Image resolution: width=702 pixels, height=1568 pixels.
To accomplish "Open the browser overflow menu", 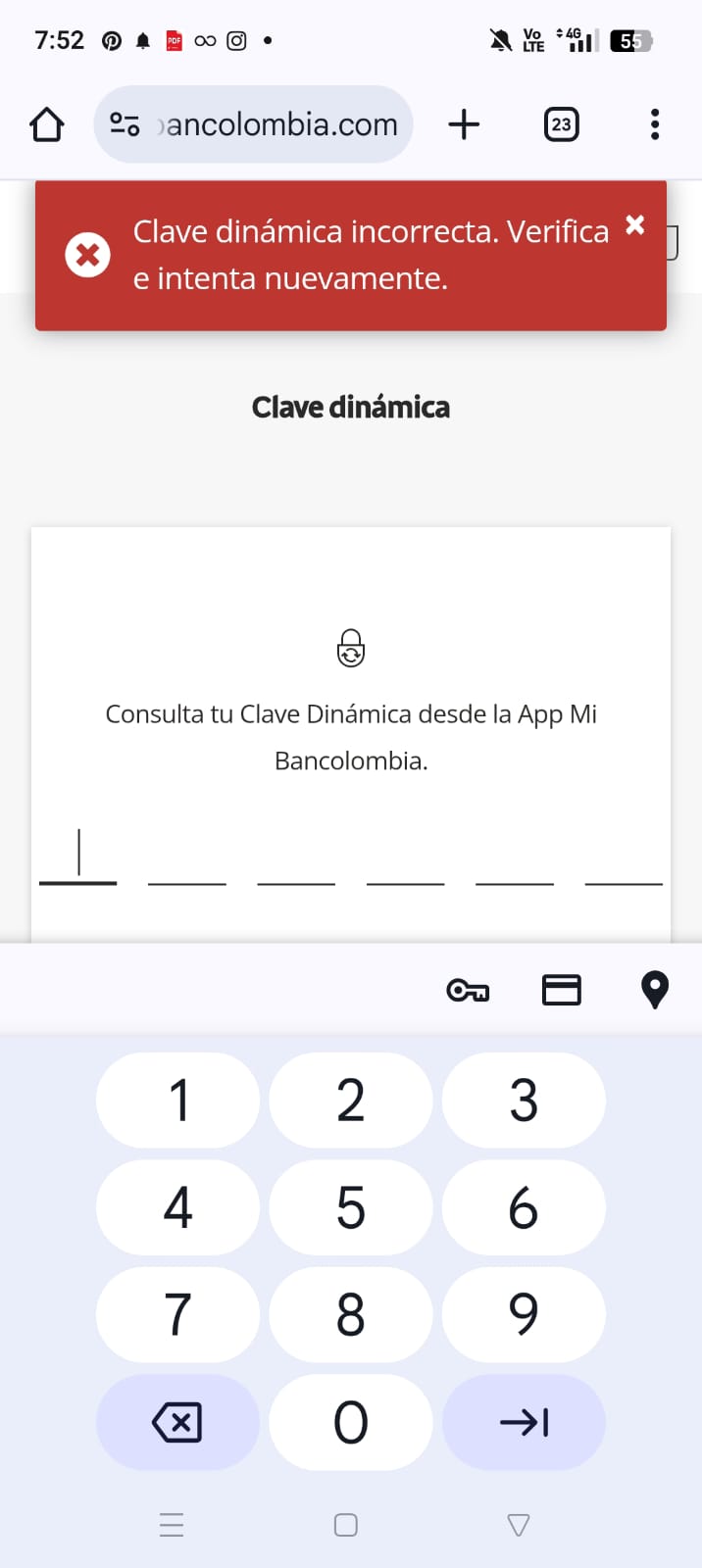I will click(x=655, y=124).
